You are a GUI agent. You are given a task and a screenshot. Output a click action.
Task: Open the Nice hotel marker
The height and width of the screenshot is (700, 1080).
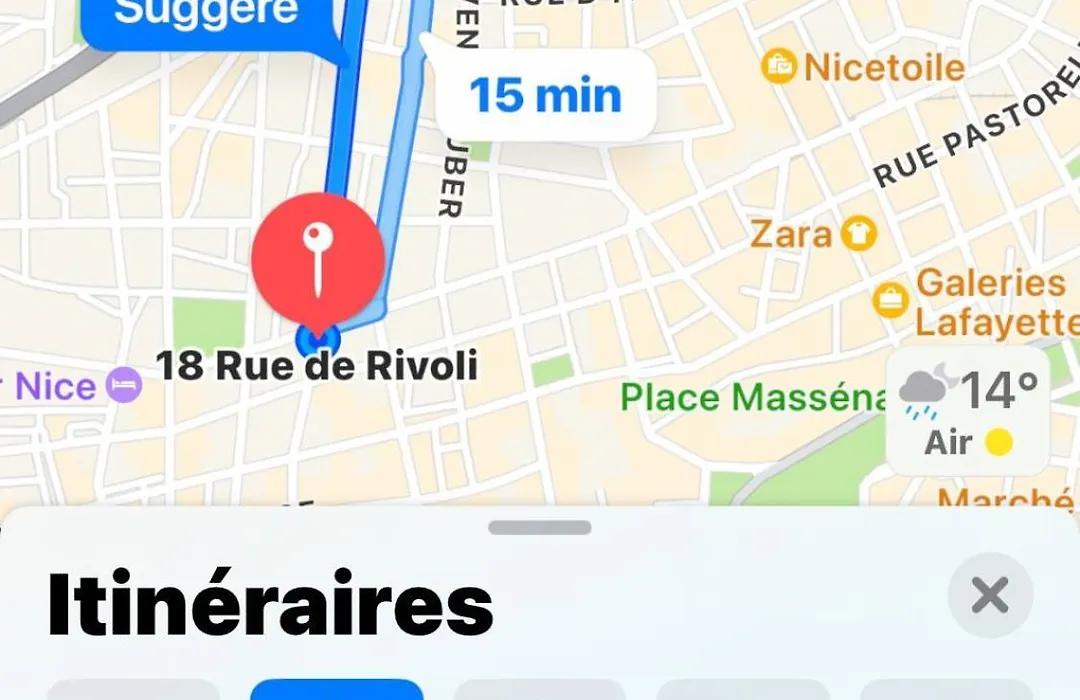124,386
